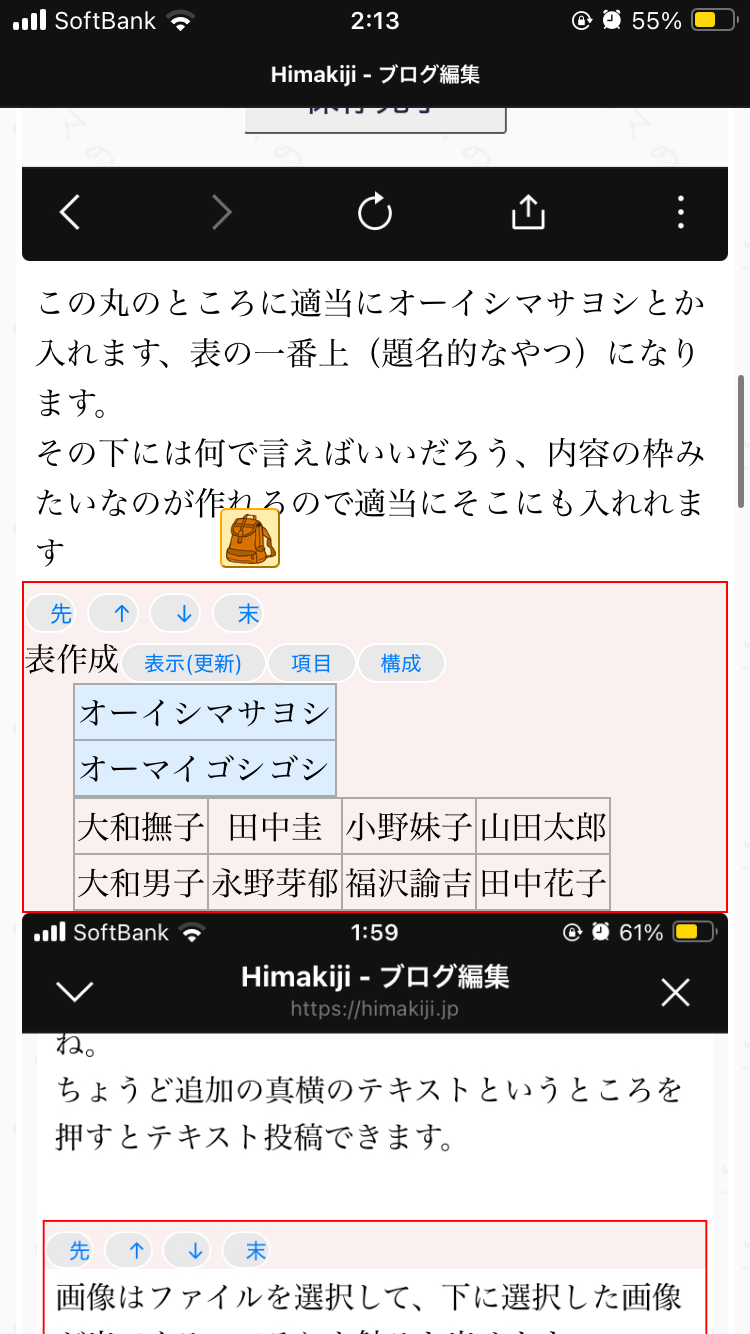Open the 項目 settings for the table
Image resolution: width=750 pixels, height=1334 pixels.
[x=311, y=663]
